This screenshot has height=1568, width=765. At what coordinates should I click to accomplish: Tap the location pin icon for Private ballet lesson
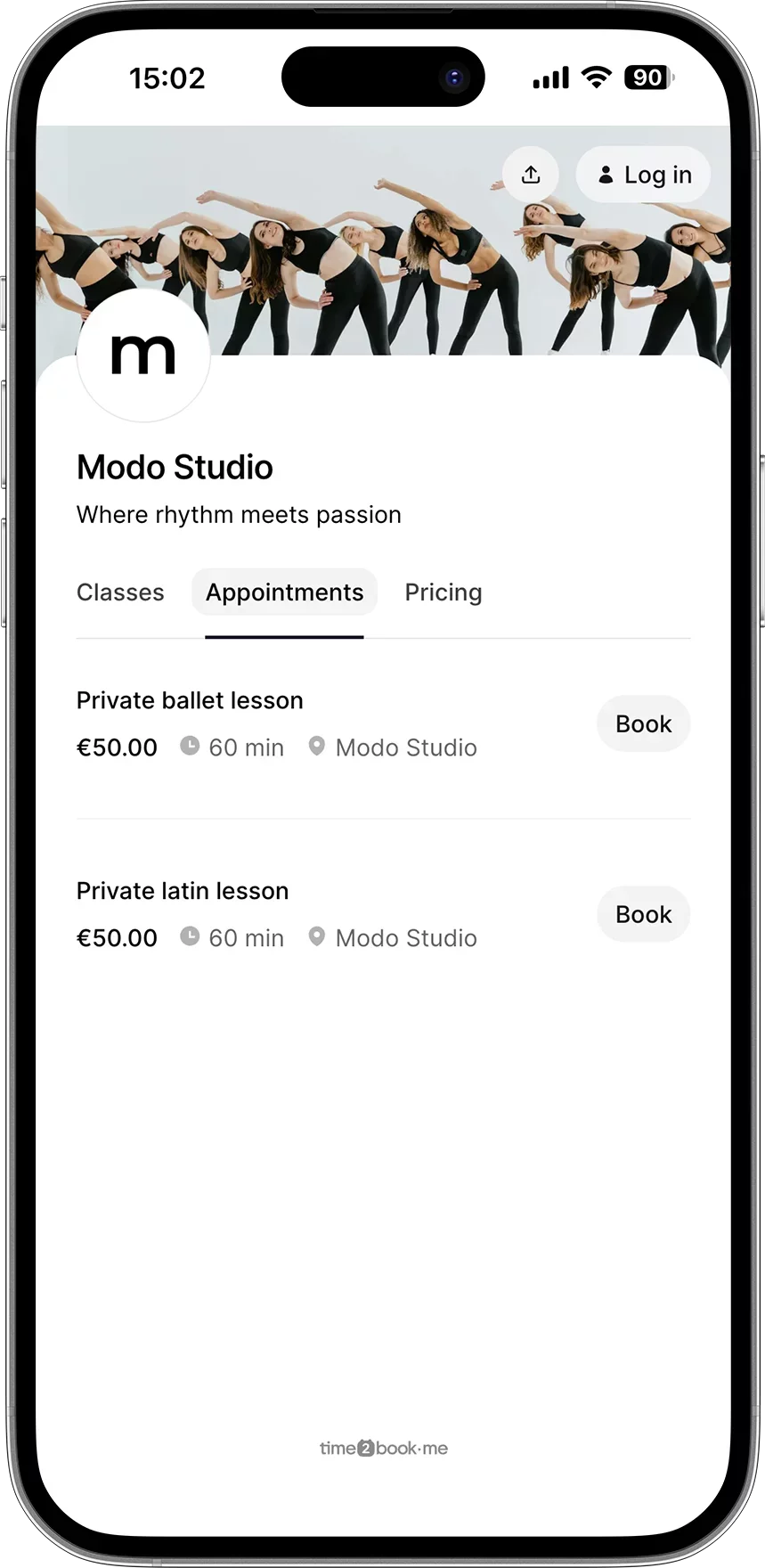click(x=317, y=746)
